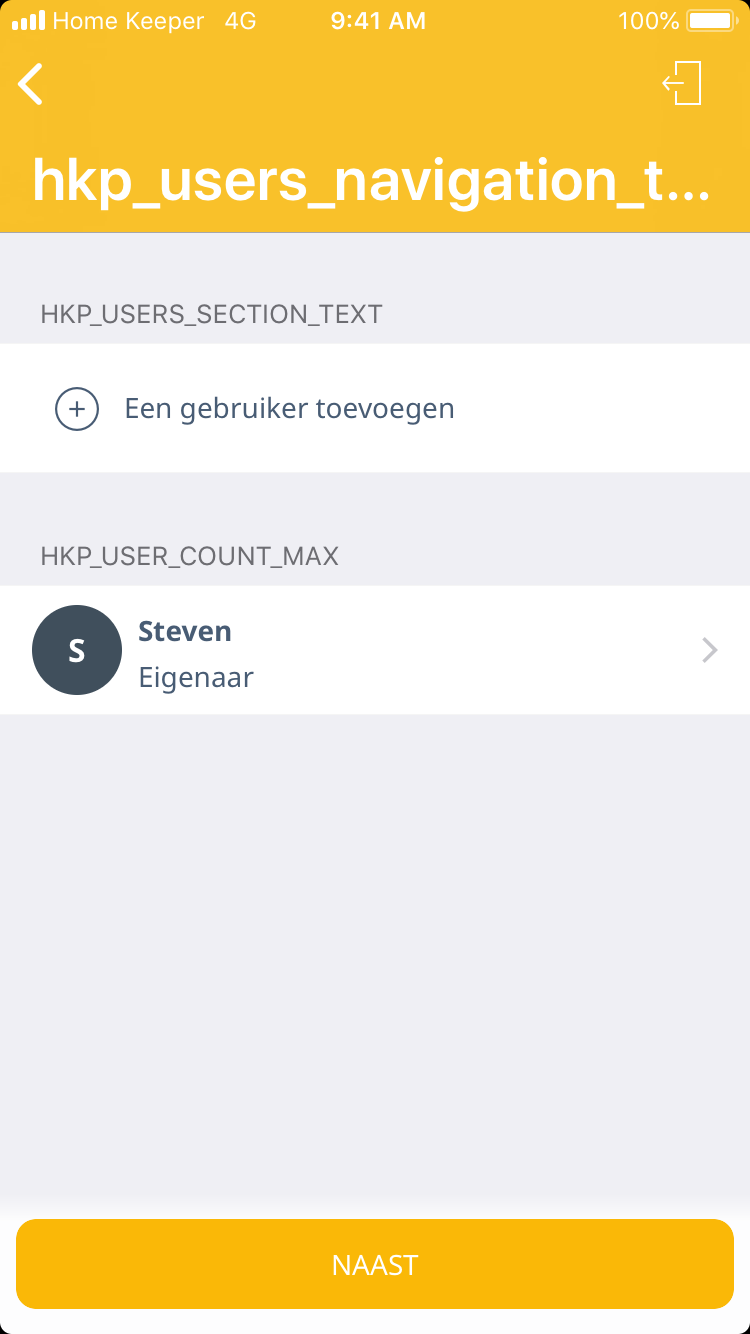
Task: Select 'Een gebruiker toevoegen' to add user
Action: point(289,409)
